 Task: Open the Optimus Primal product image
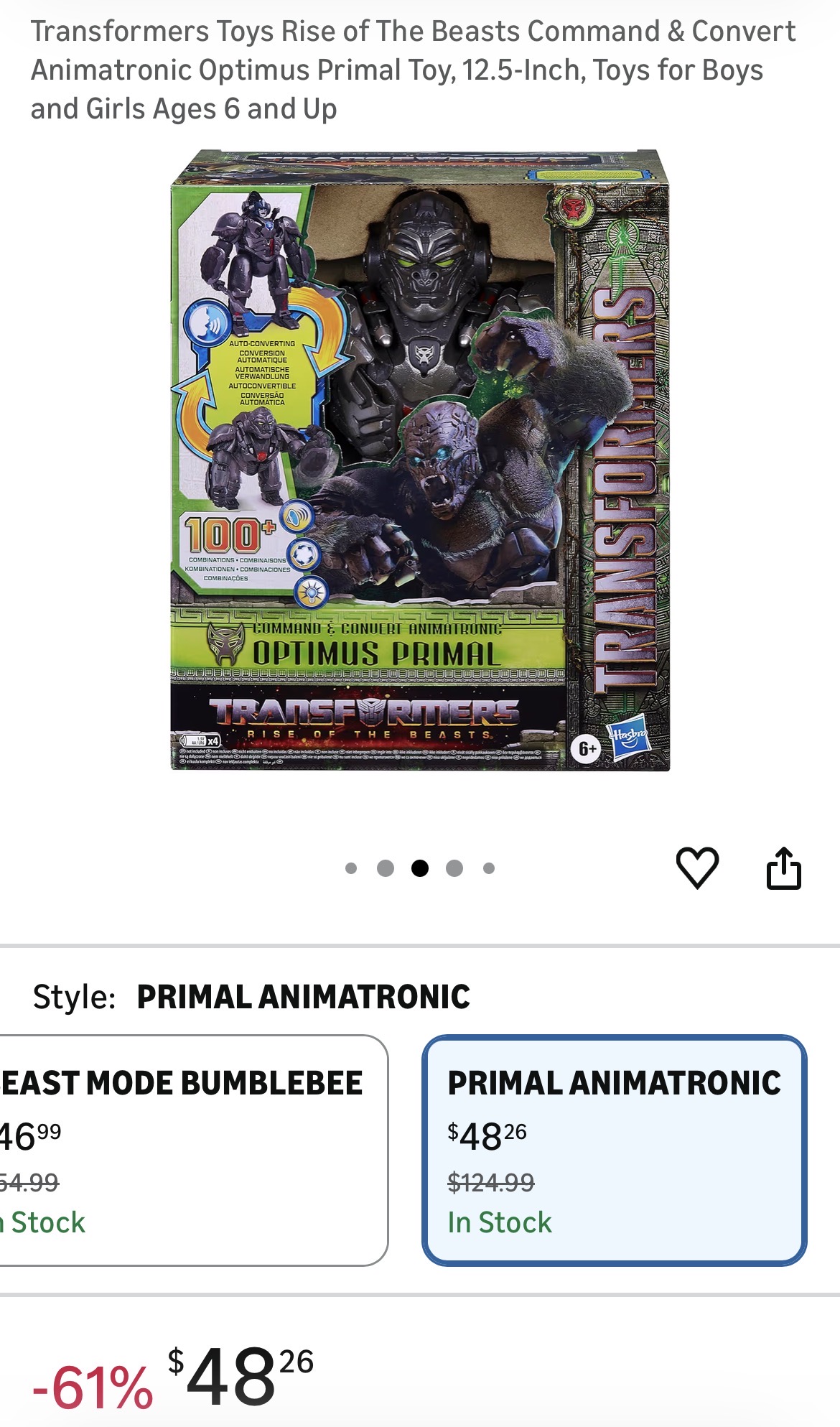pyautogui.click(x=420, y=460)
